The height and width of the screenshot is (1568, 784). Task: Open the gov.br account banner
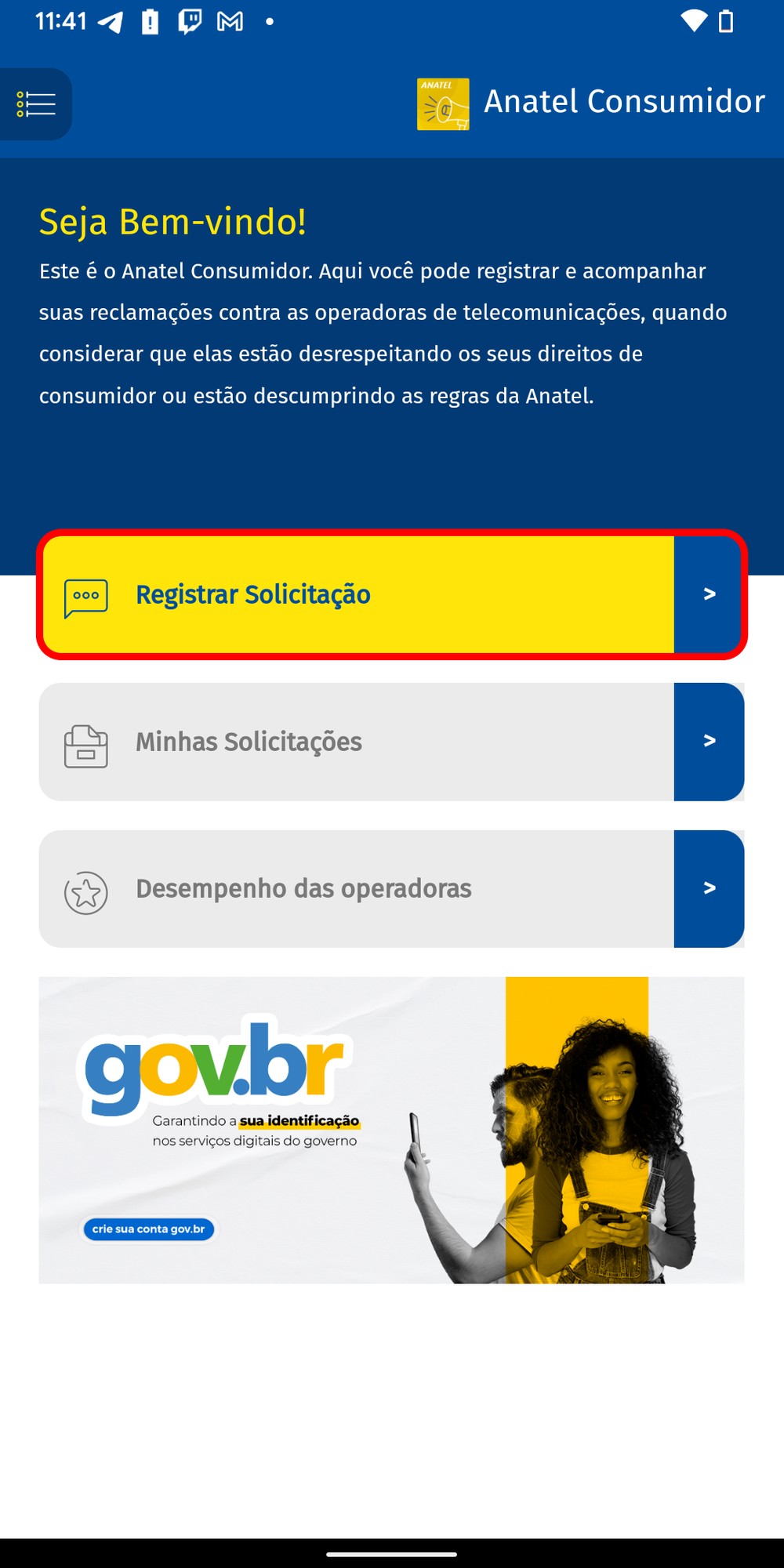click(x=390, y=1130)
